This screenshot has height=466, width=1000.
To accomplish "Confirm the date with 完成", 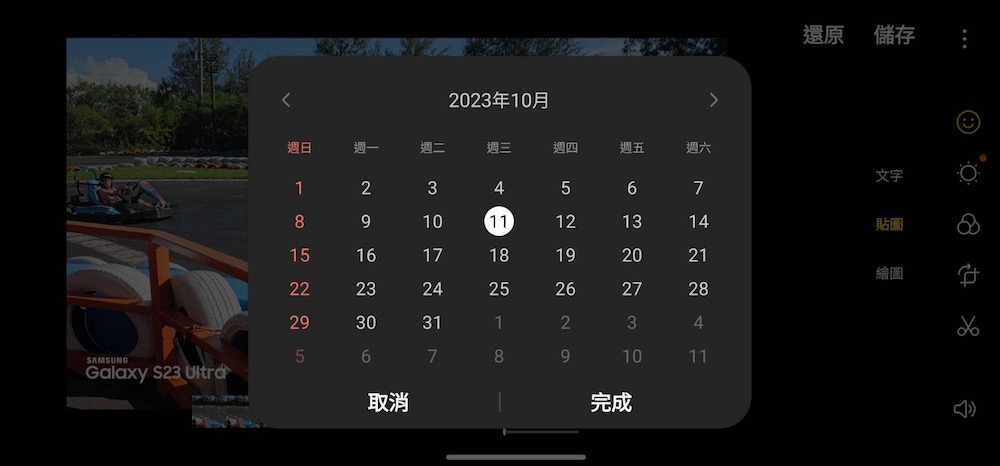I will coord(611,402).
